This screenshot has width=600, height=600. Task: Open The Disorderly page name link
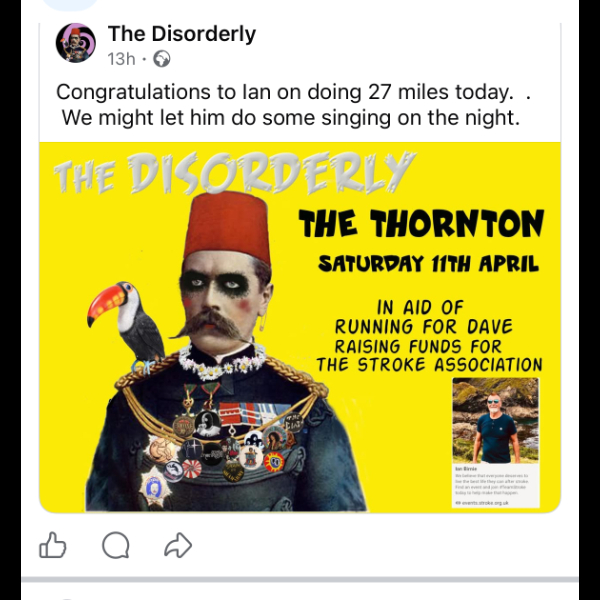pyautogui.click(x=181, y=34)
